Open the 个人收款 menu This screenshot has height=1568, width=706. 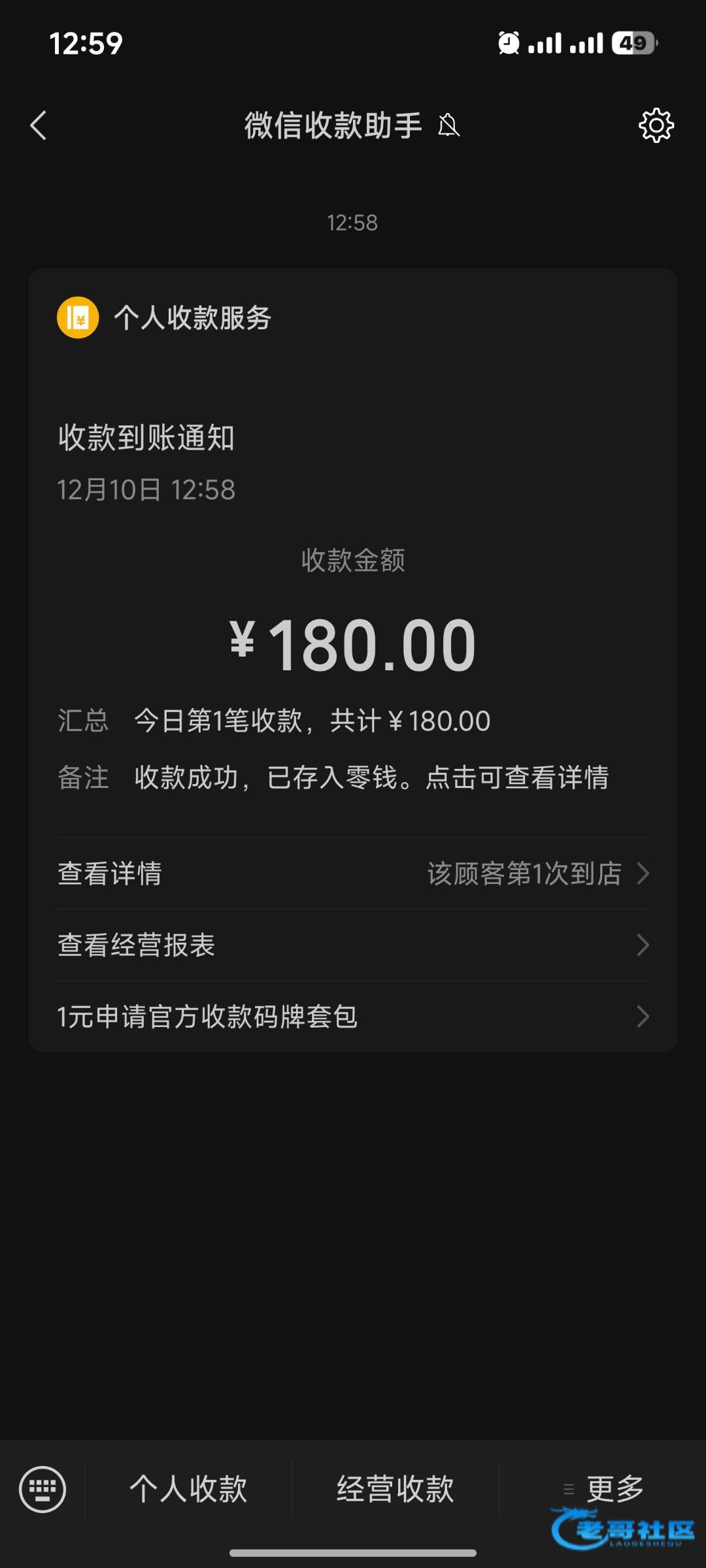[x=188, y=1490]
